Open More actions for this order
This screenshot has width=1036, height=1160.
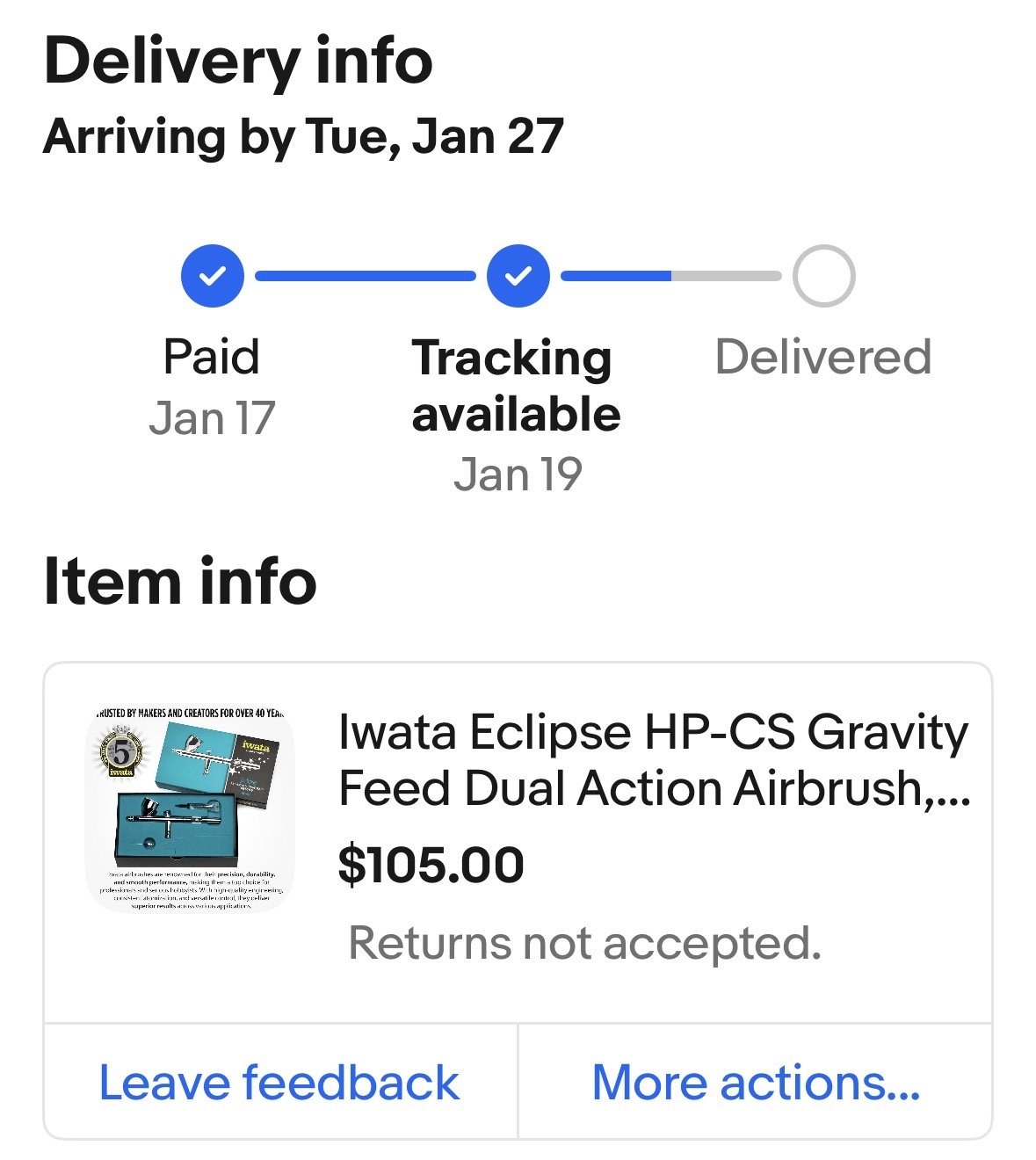[x=756, y=1082]
